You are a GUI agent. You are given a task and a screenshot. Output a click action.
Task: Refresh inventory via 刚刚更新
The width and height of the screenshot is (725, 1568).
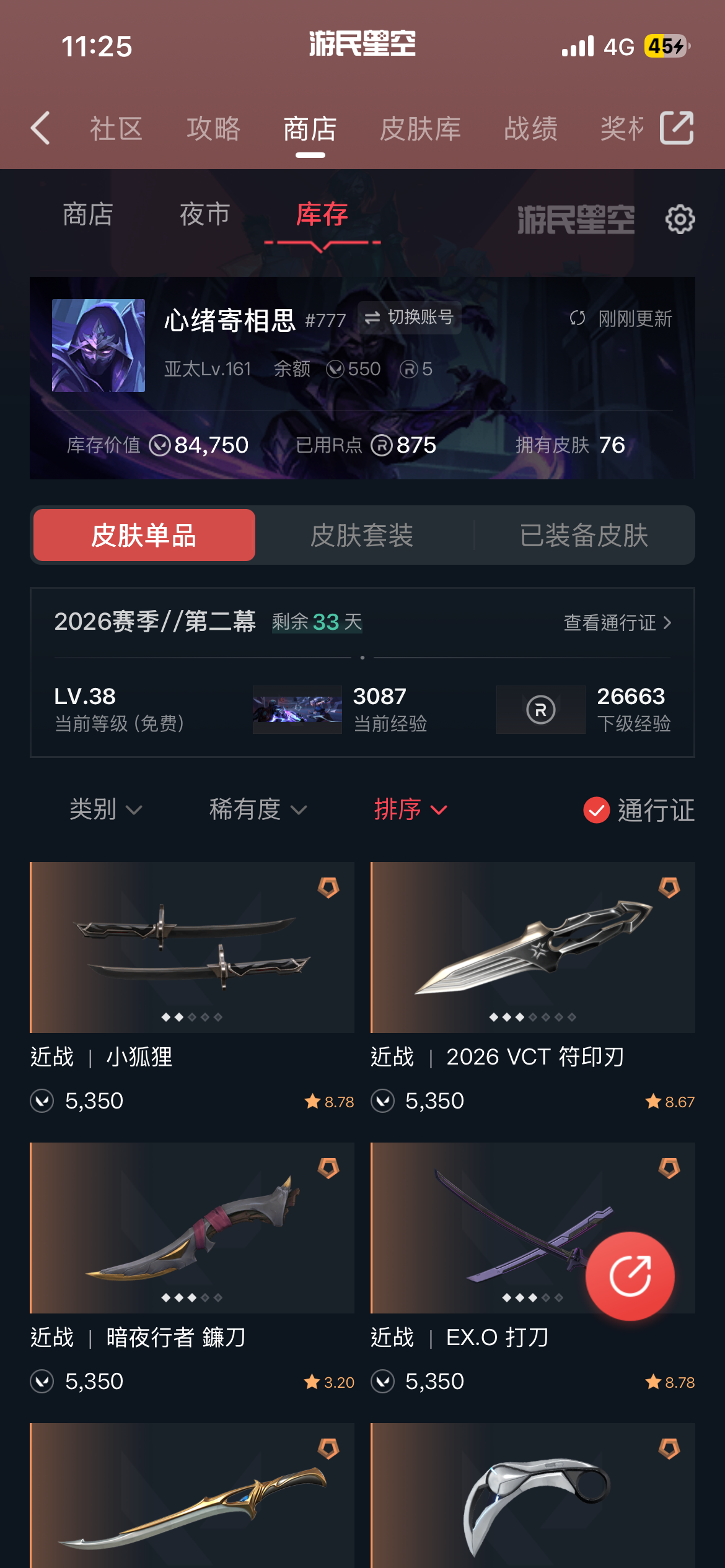pyautogui.click(x=621, y=319)
